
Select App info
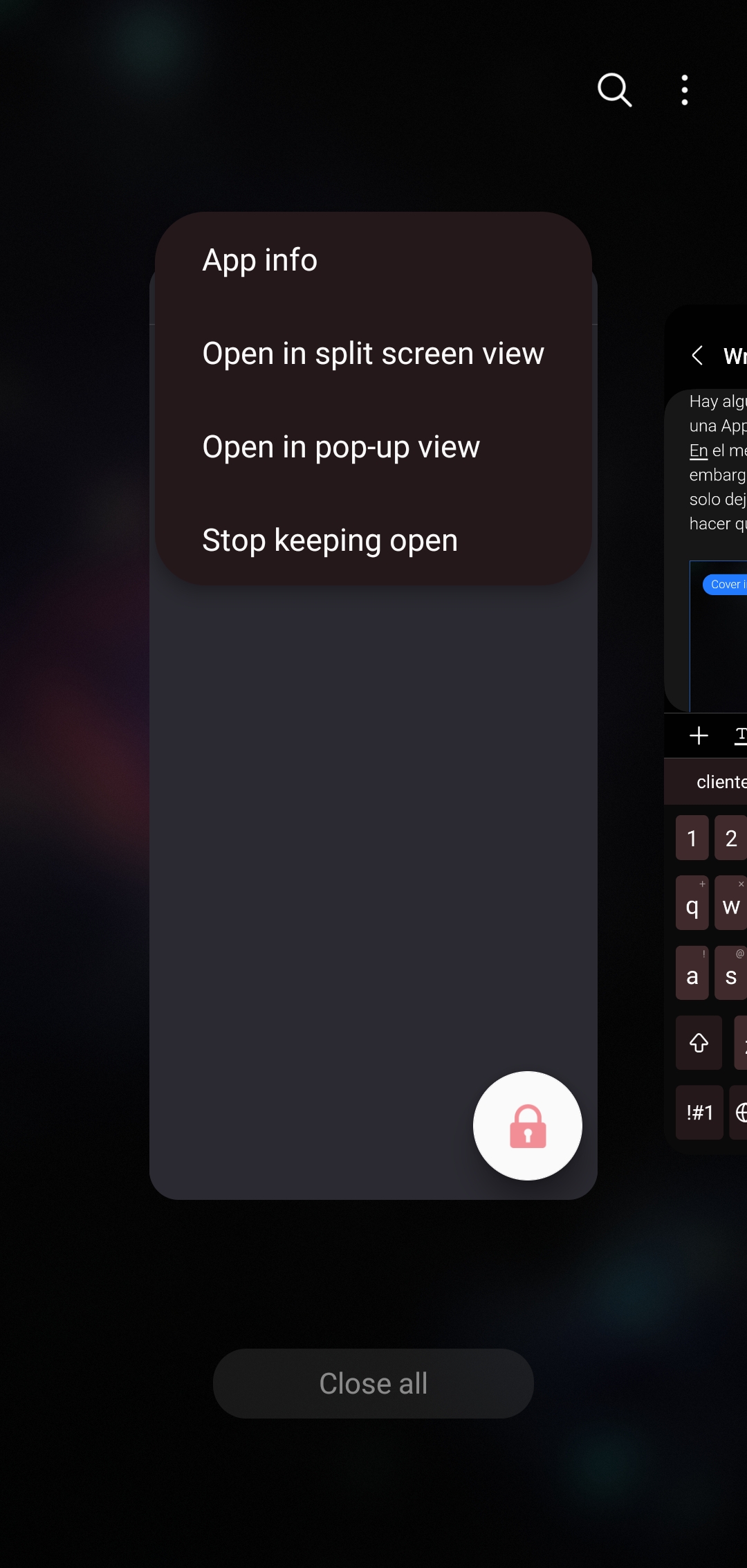pos(259,260)
